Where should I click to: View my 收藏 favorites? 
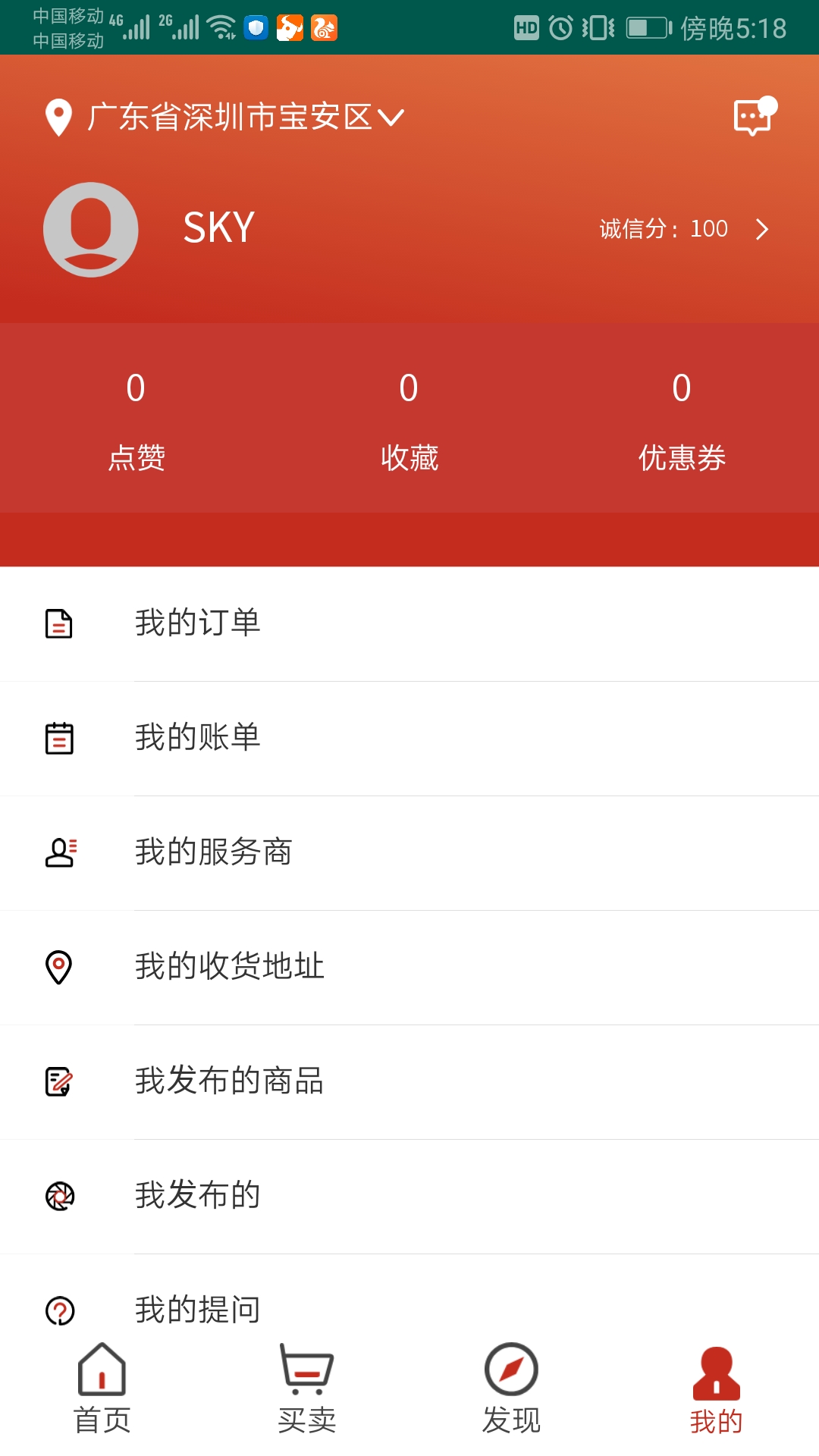point(409,421)
